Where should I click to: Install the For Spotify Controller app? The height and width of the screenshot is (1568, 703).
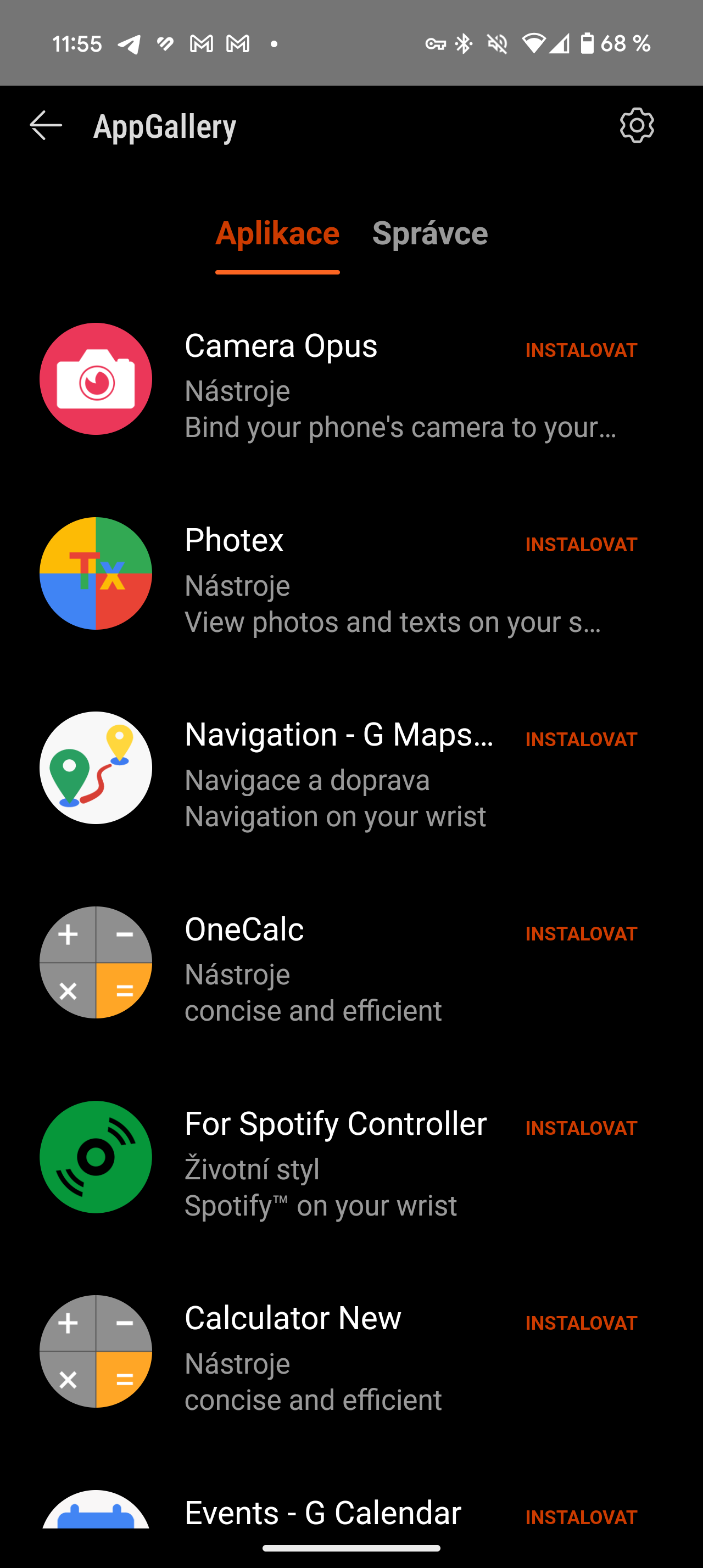click(581, 1128)
